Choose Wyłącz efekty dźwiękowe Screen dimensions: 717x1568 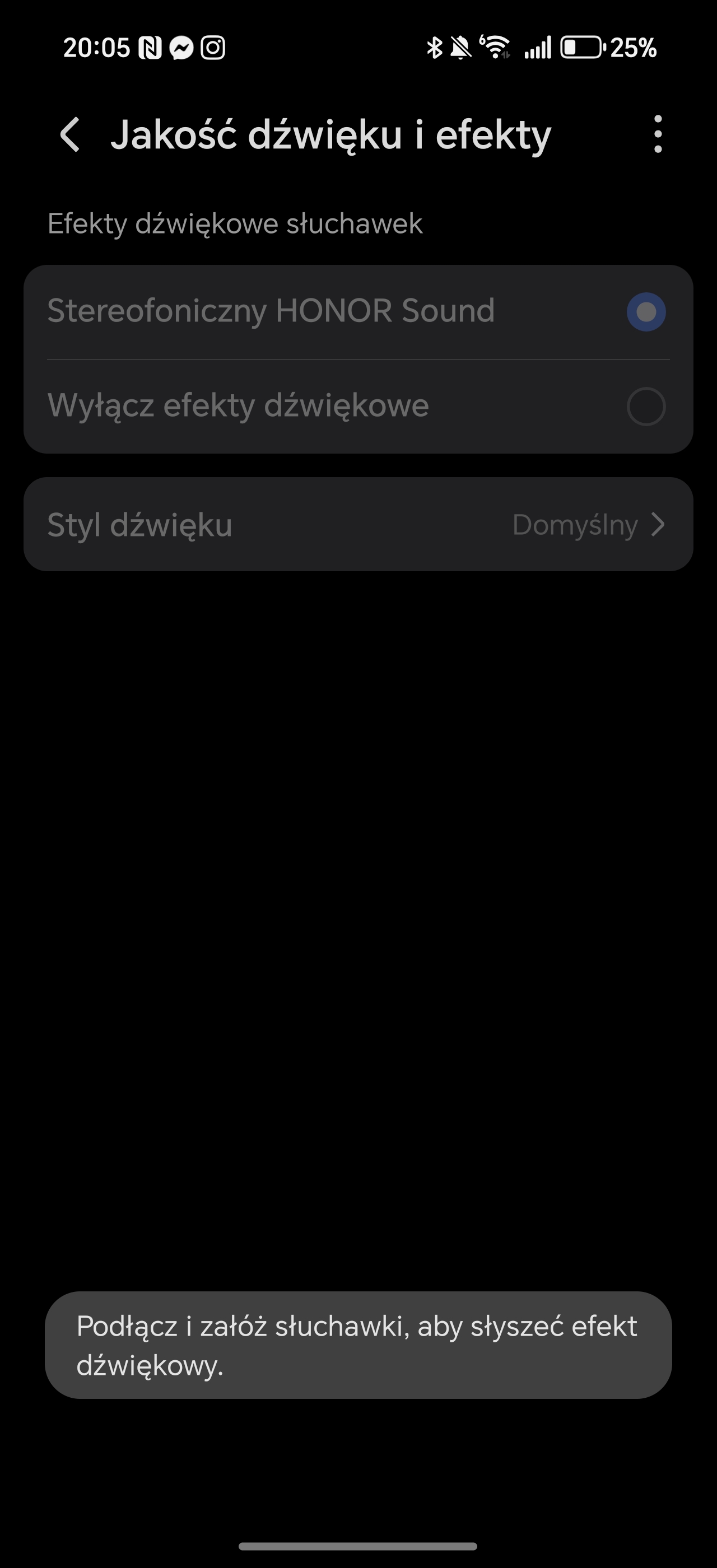358,406
